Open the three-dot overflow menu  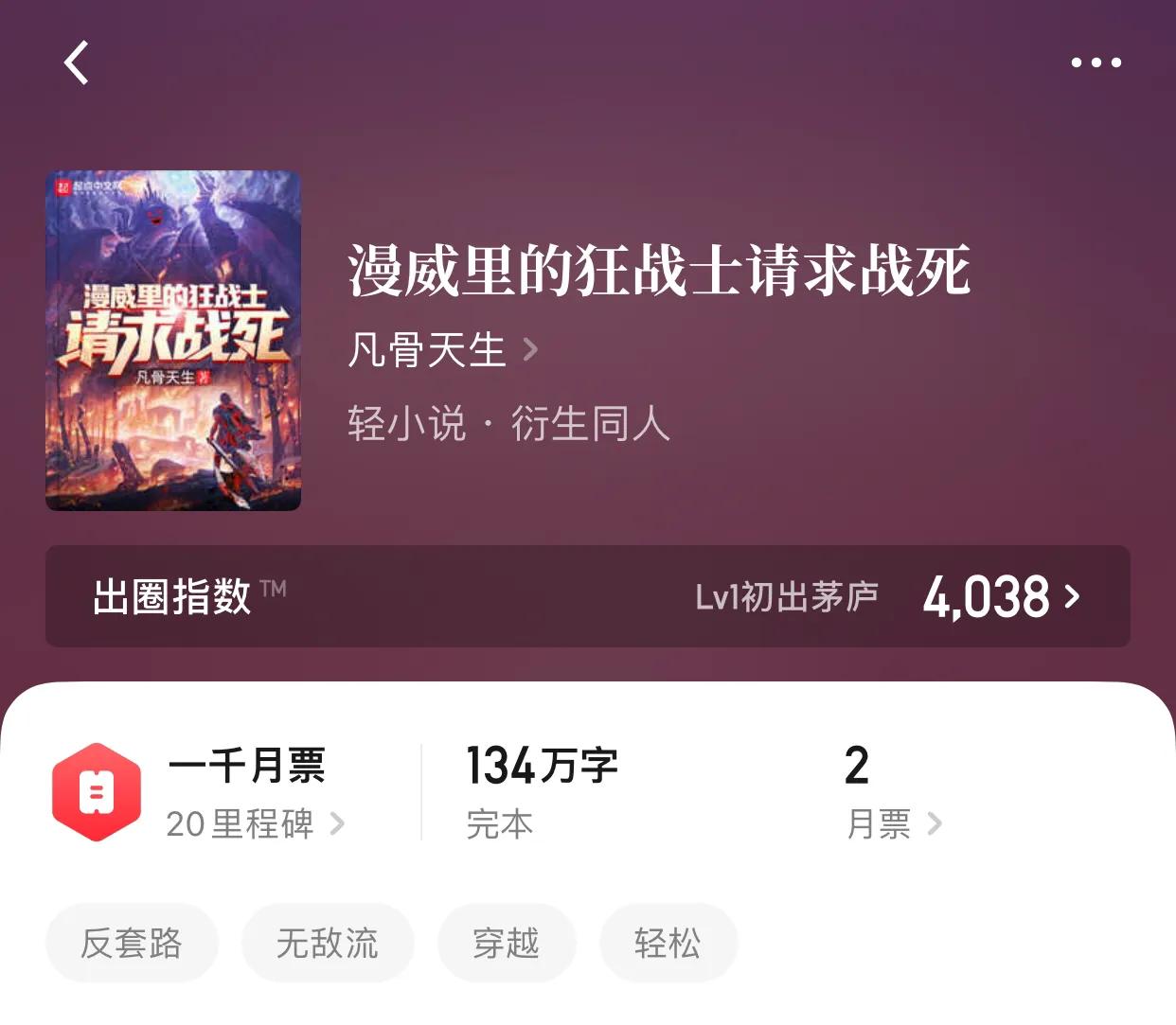coord(1096,62)
